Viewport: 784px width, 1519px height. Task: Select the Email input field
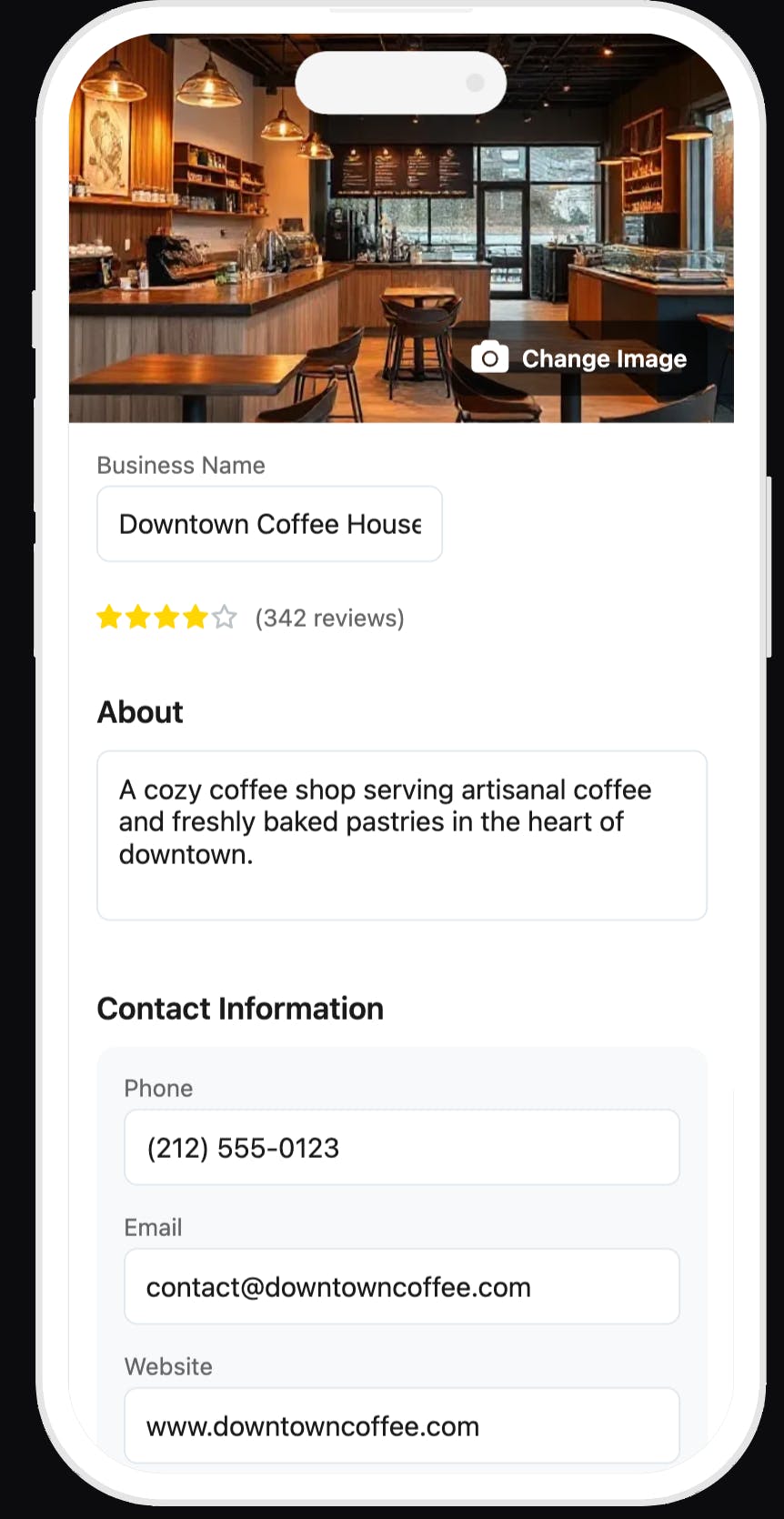[401, 1286]
